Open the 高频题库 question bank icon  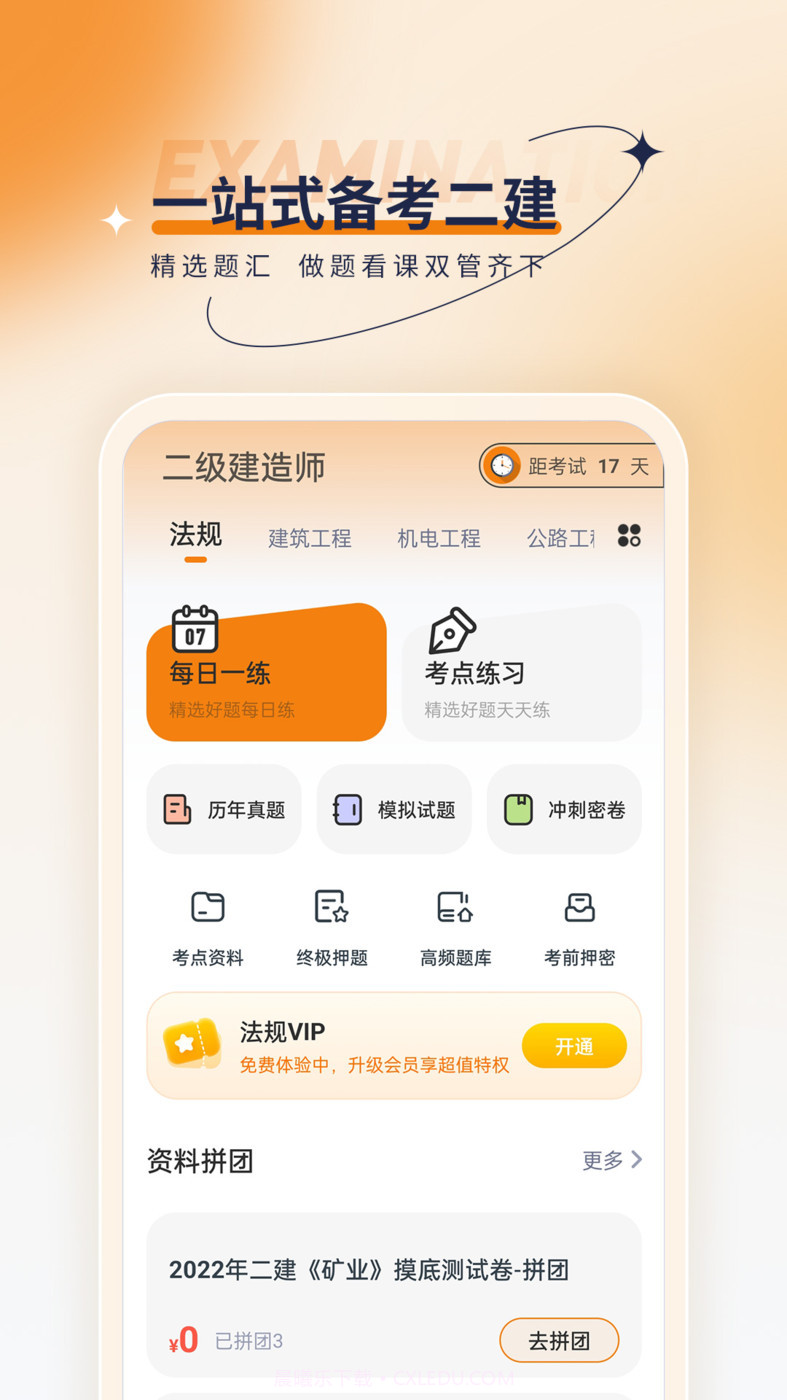click(455, 907)
